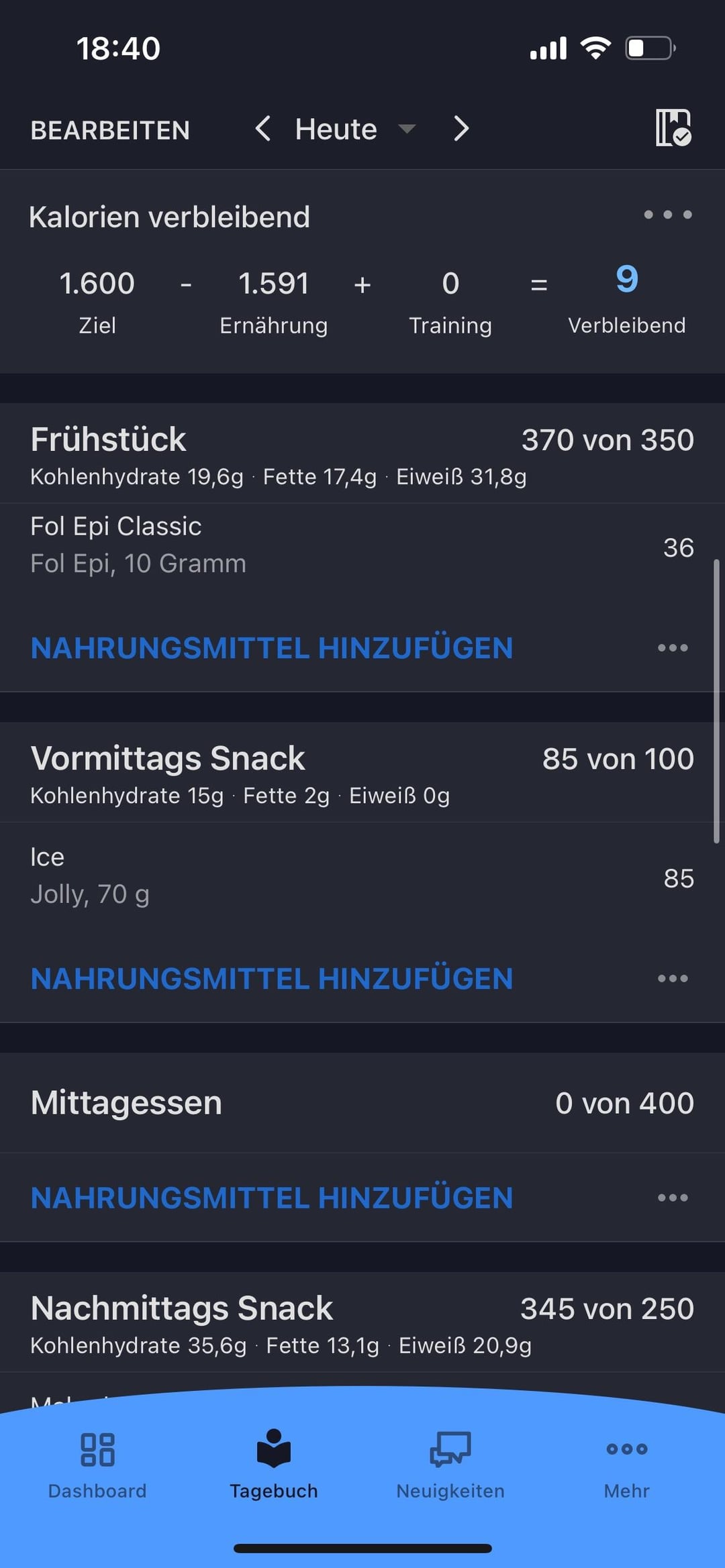Switch to the Neuigkeiten tab
The image size is (725, 1568).
pyautogui.click(x=450, y=1465)
